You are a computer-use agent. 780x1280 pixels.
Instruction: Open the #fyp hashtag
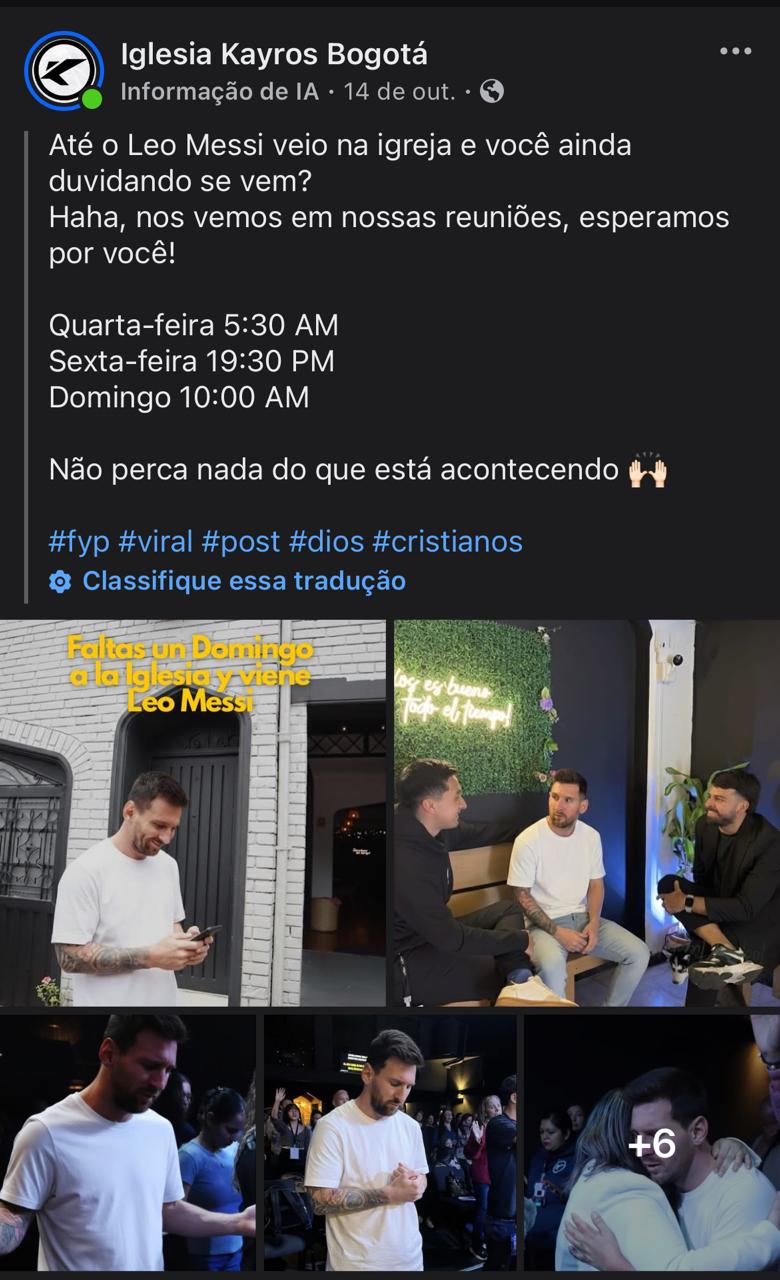tap(79, 542)
